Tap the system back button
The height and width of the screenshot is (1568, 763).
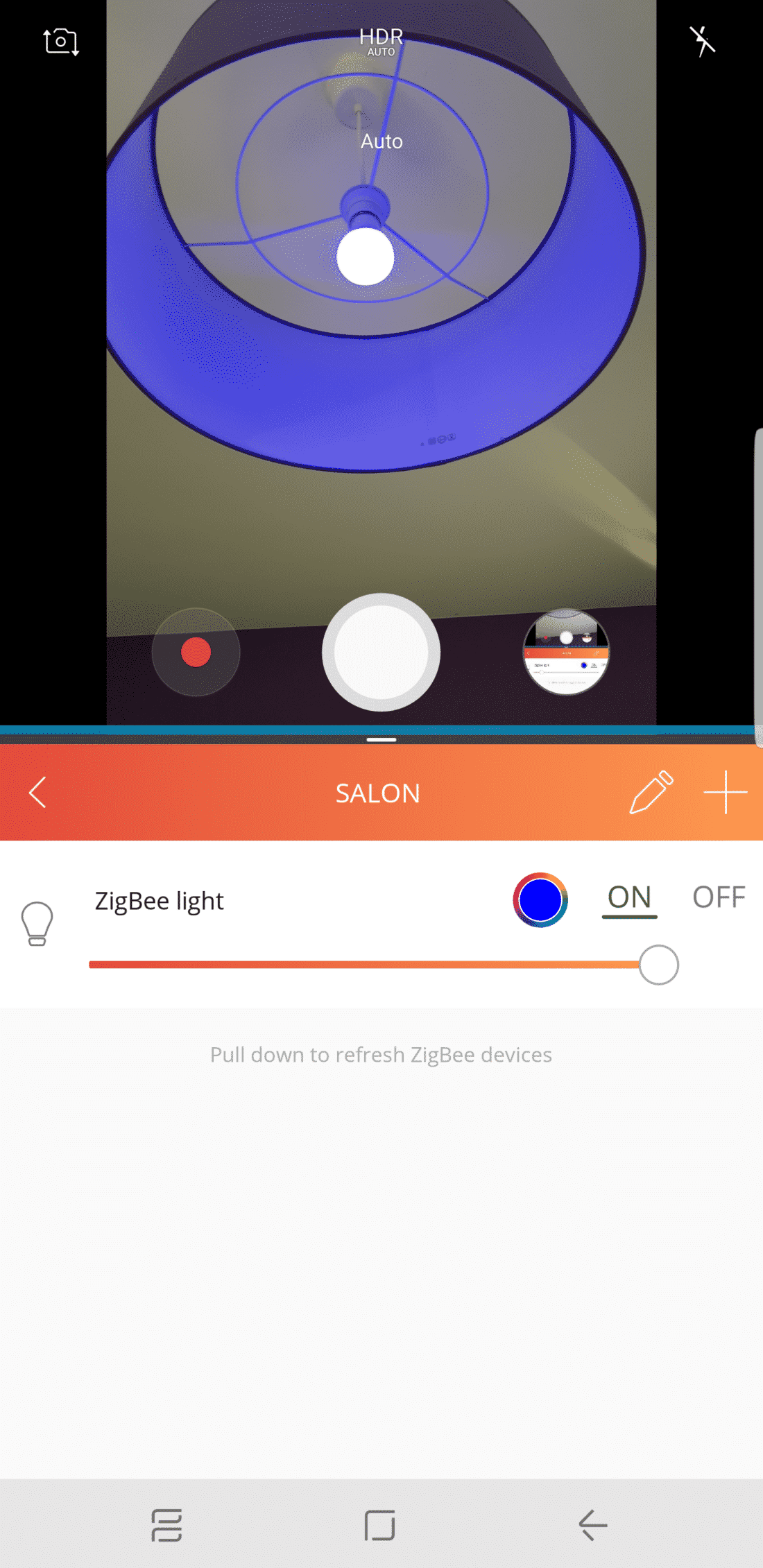[593, 1525]
